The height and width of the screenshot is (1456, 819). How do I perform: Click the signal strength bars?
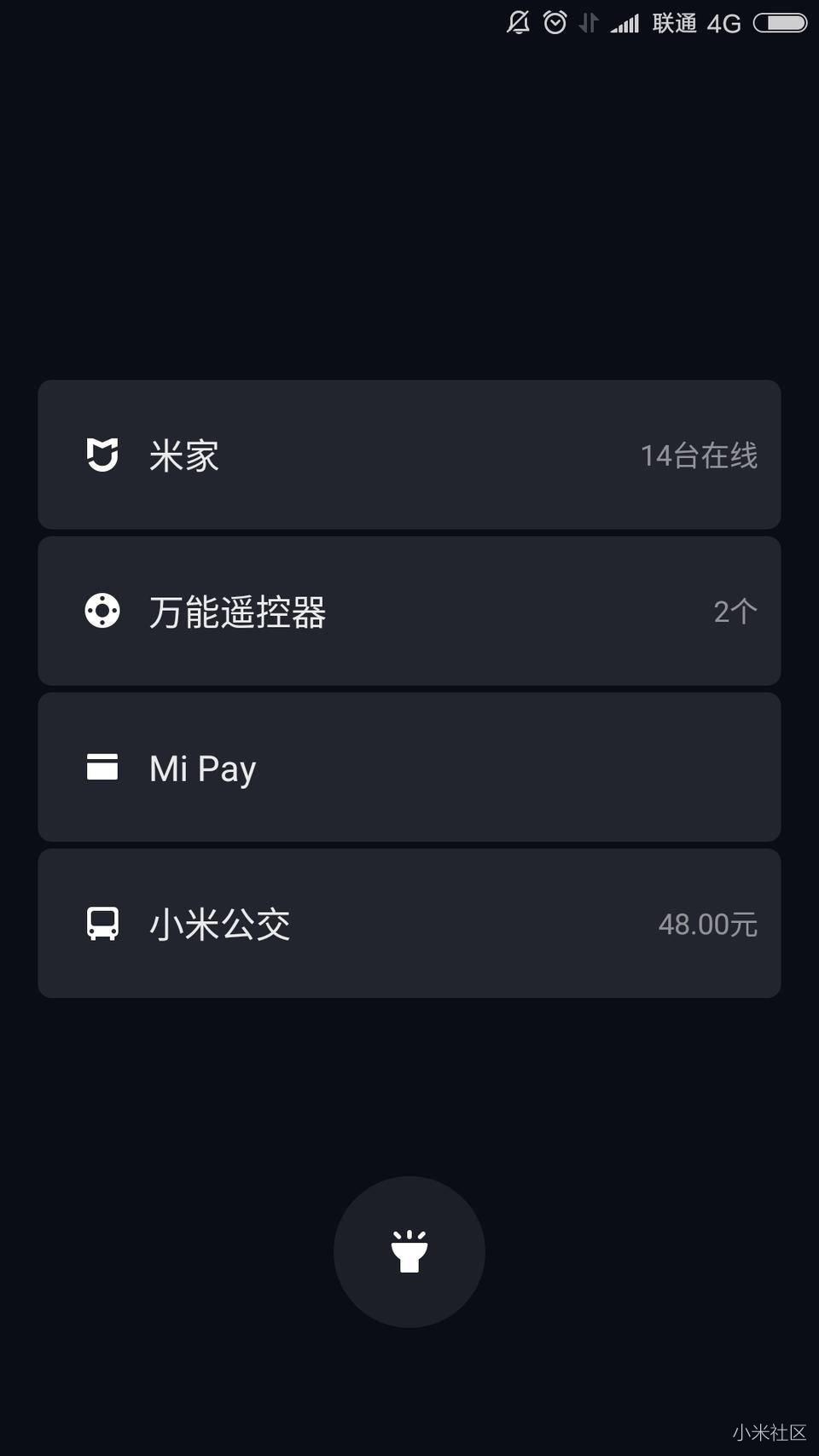click(x=625, y=23)
